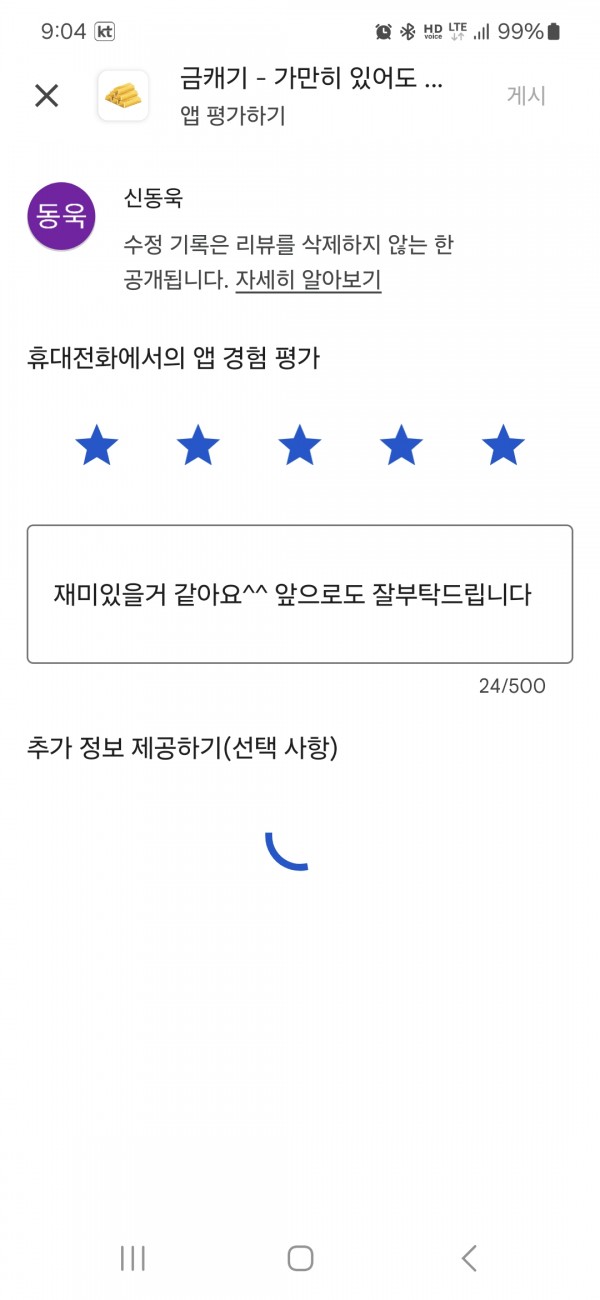Tap 게시 to post the review
Viewport: 600px width, 1300px height.
[526, 96]
